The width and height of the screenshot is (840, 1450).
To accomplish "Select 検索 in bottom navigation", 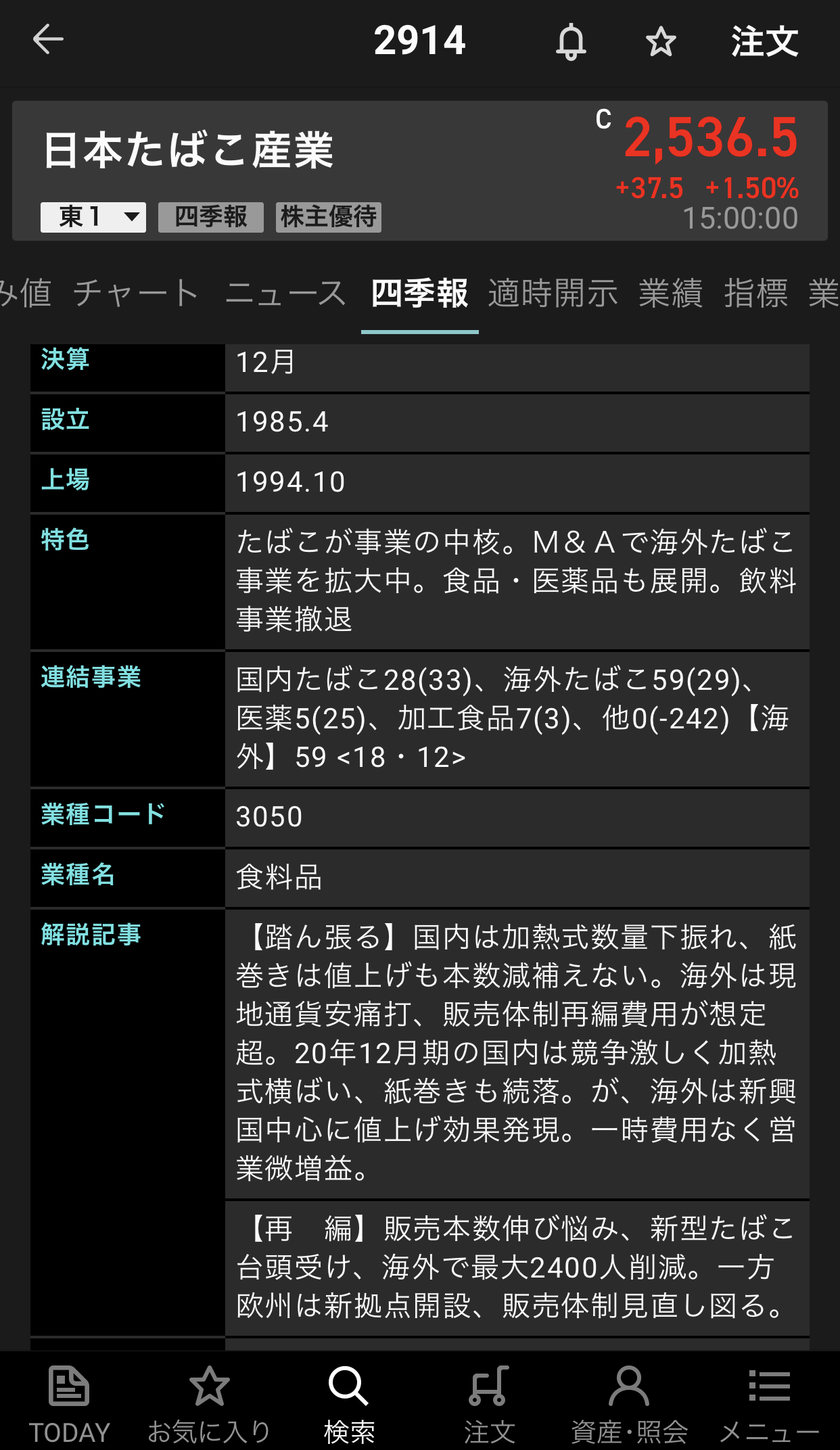I will tap(349, 1403).
